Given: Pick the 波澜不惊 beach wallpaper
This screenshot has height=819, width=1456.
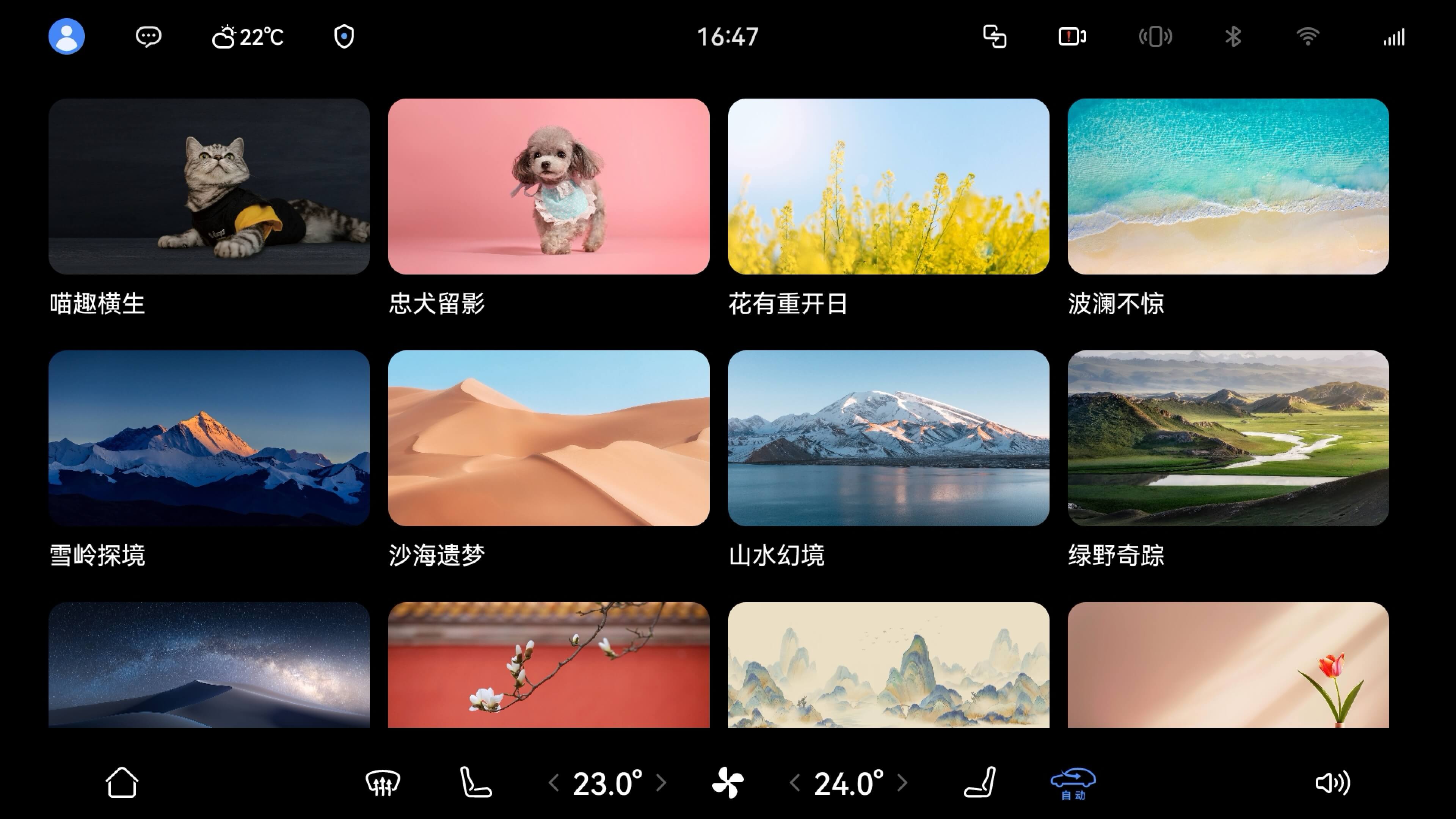Looking at the screenshot, I should tap(1228, 187).
